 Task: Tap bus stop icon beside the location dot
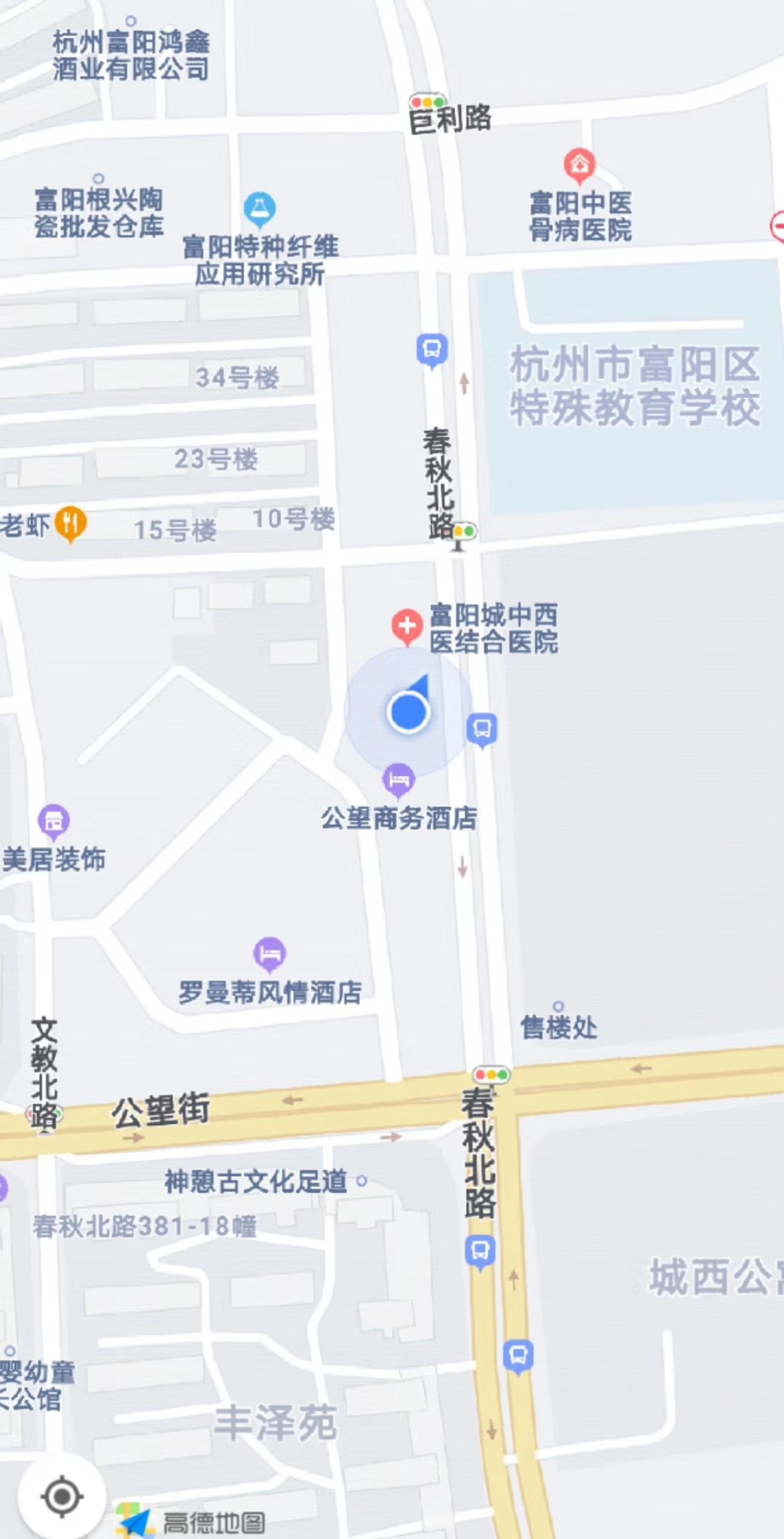[x=482, y=728]
